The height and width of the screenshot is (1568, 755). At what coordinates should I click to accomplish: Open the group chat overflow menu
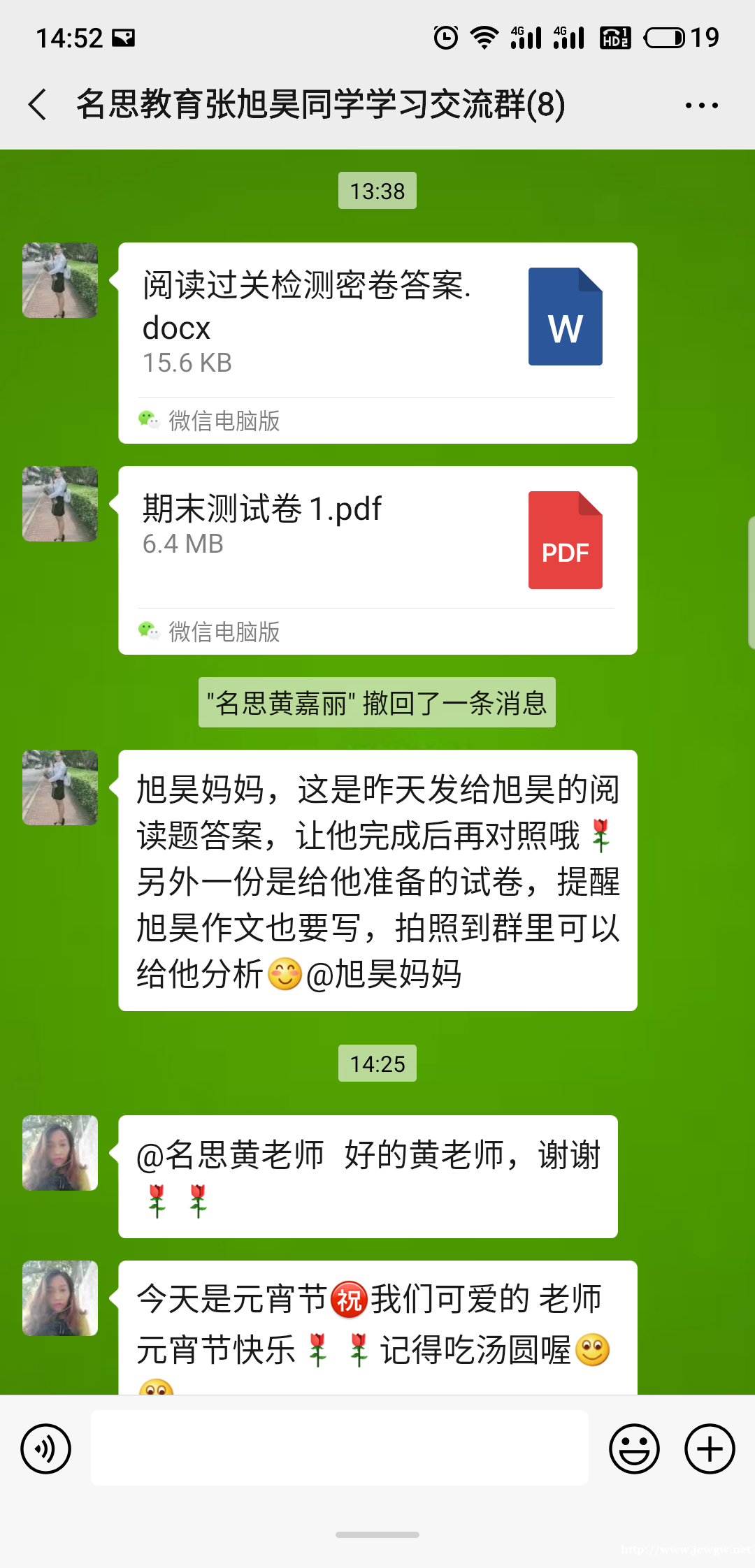point(701,106)
